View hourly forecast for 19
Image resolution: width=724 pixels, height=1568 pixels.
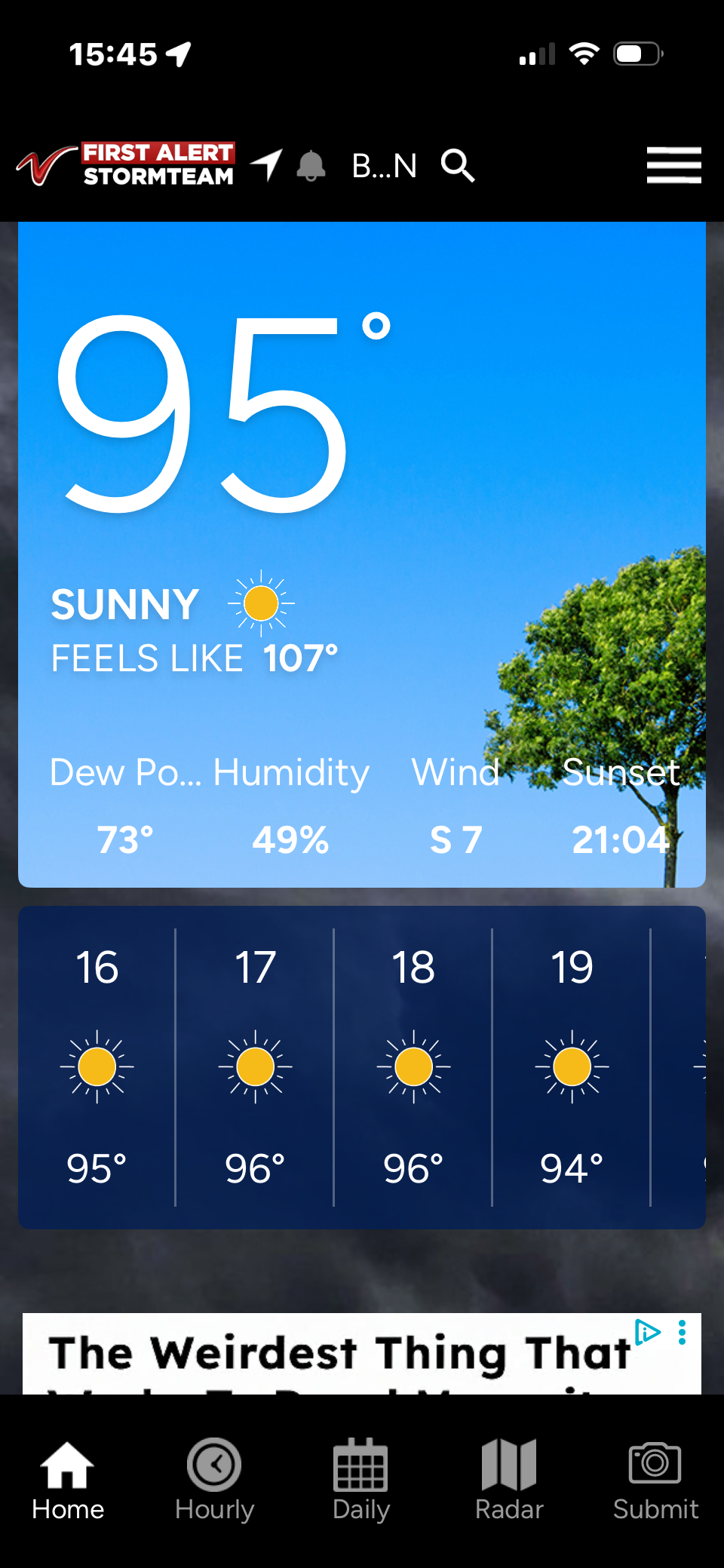click(572, 1067)
